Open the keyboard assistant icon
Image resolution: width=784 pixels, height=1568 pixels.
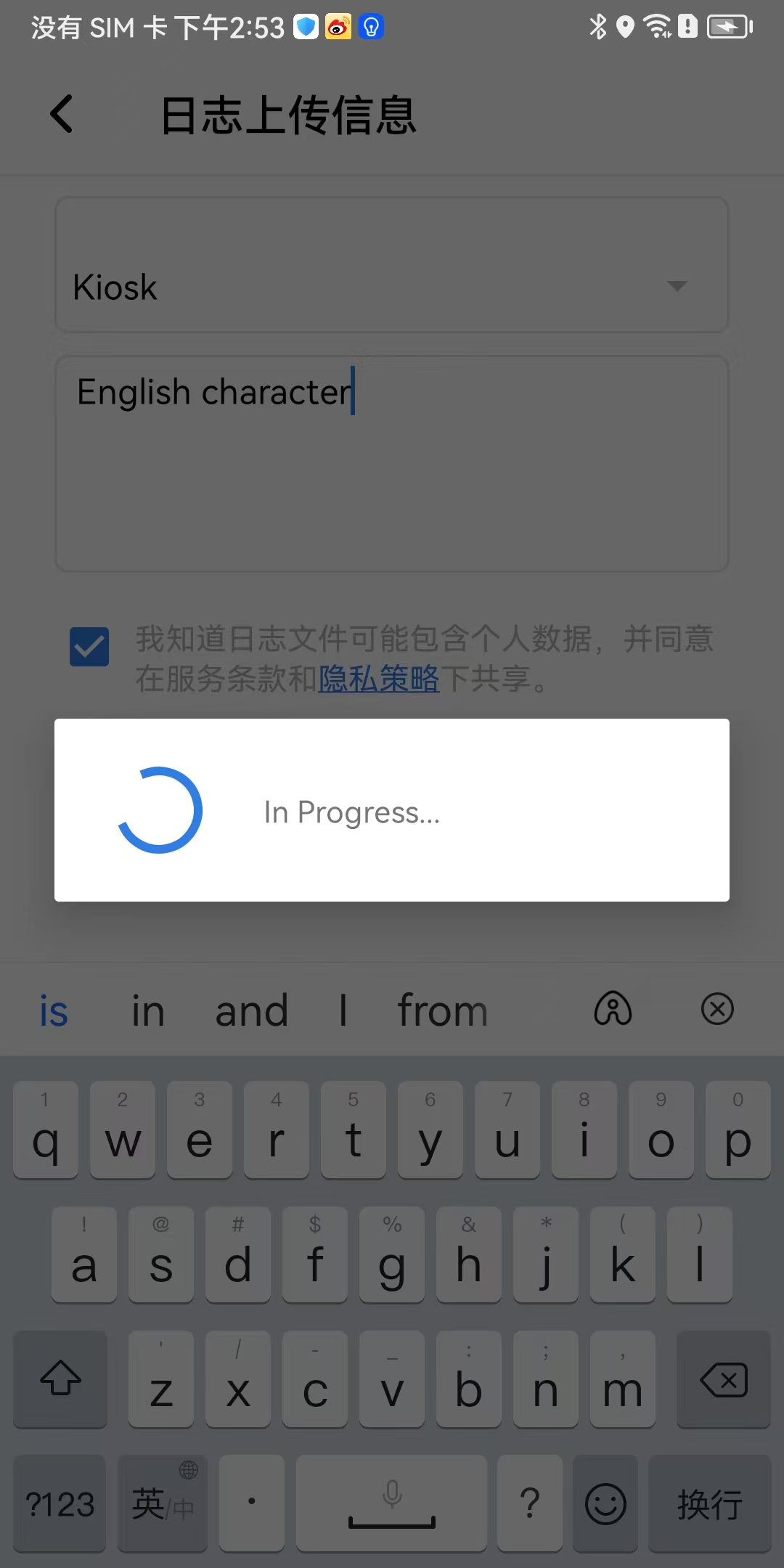613,1009
